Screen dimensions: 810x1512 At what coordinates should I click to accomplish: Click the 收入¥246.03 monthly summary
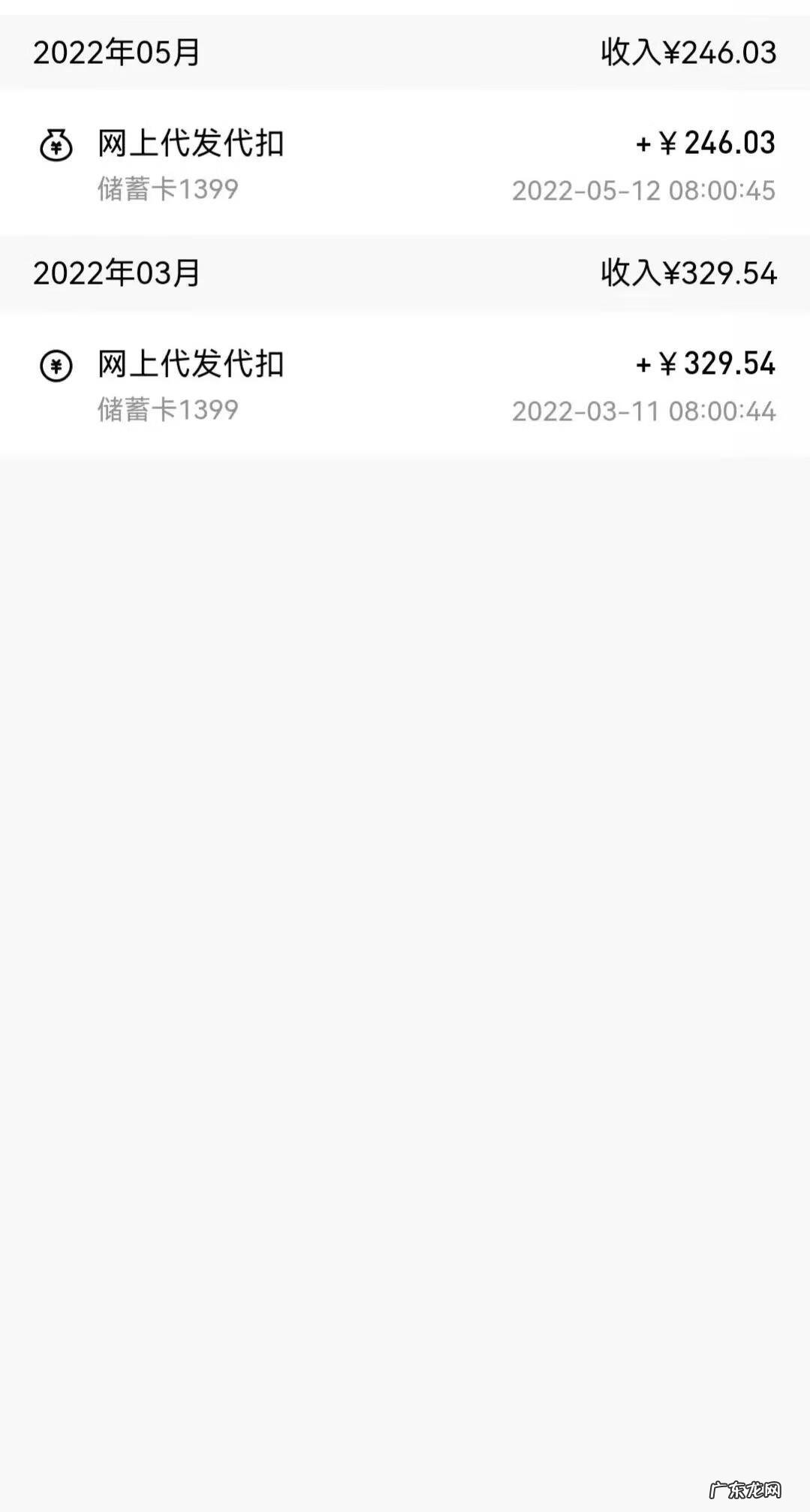(688, 51)
